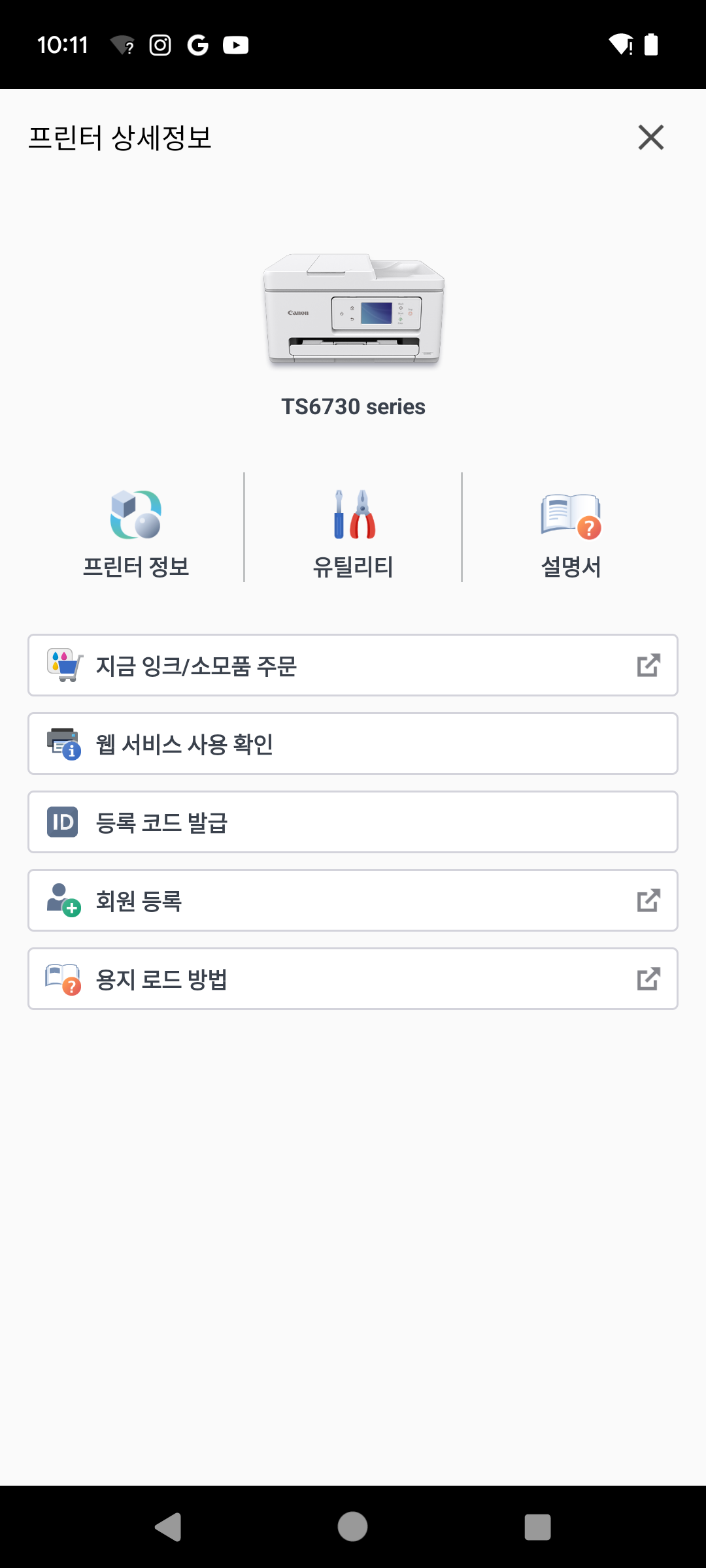Open 프린터 정보
Viewport: 706px width, 1568px height.
point(136,533)
